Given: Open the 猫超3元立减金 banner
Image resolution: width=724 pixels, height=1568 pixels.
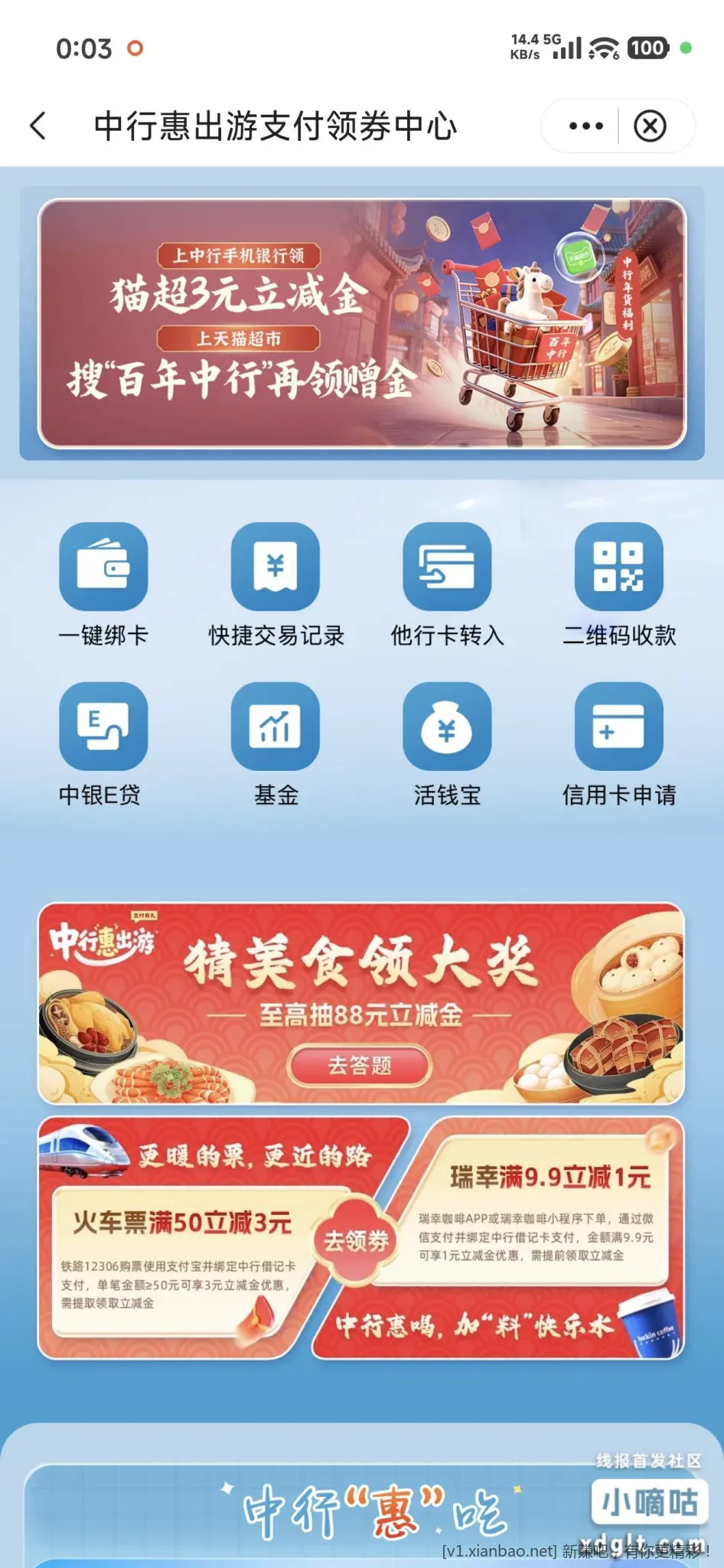Looking at the screenshot, I should 362,323.
